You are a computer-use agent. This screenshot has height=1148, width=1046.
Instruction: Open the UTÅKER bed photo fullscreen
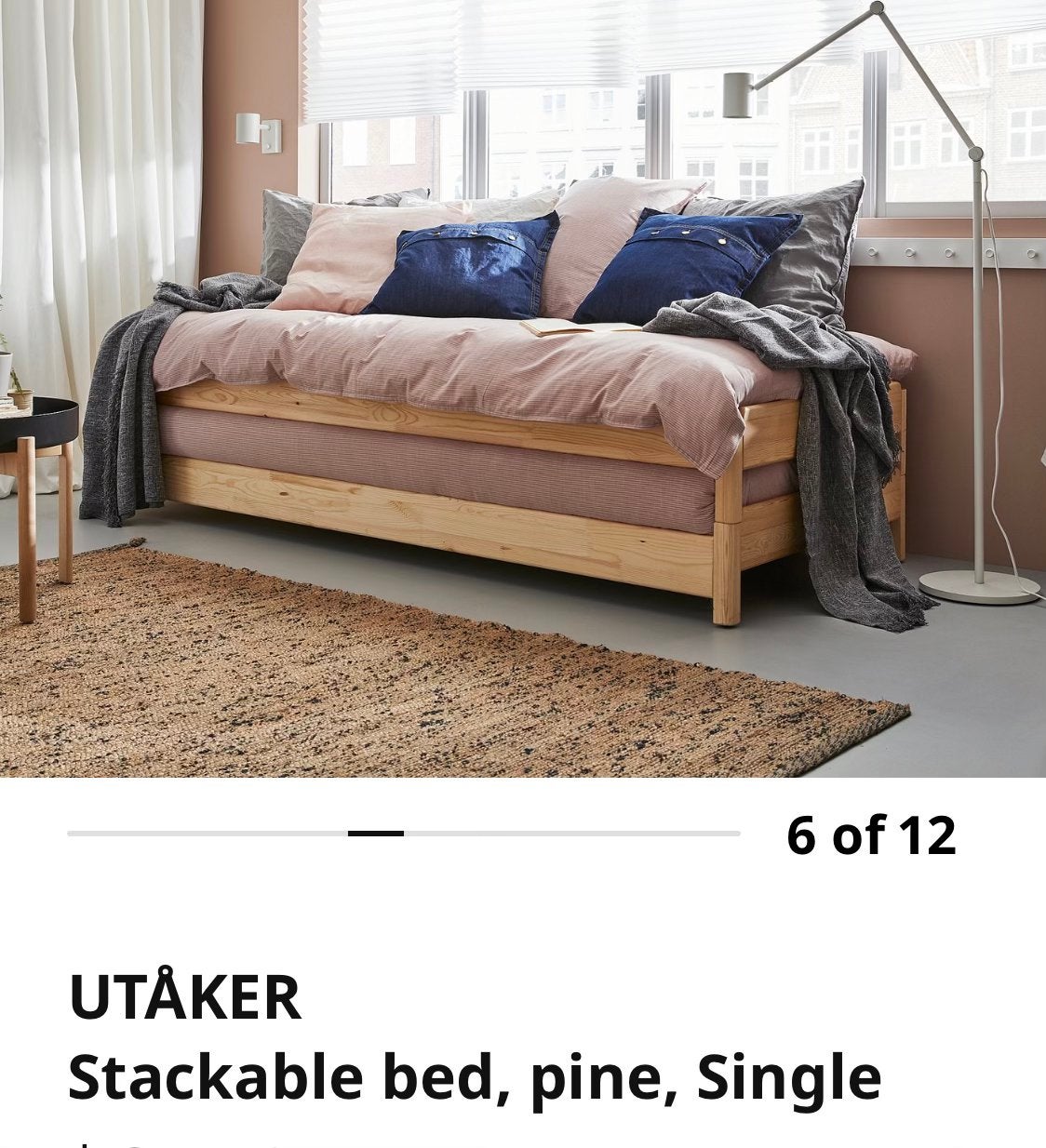click(x=523, y=388)
